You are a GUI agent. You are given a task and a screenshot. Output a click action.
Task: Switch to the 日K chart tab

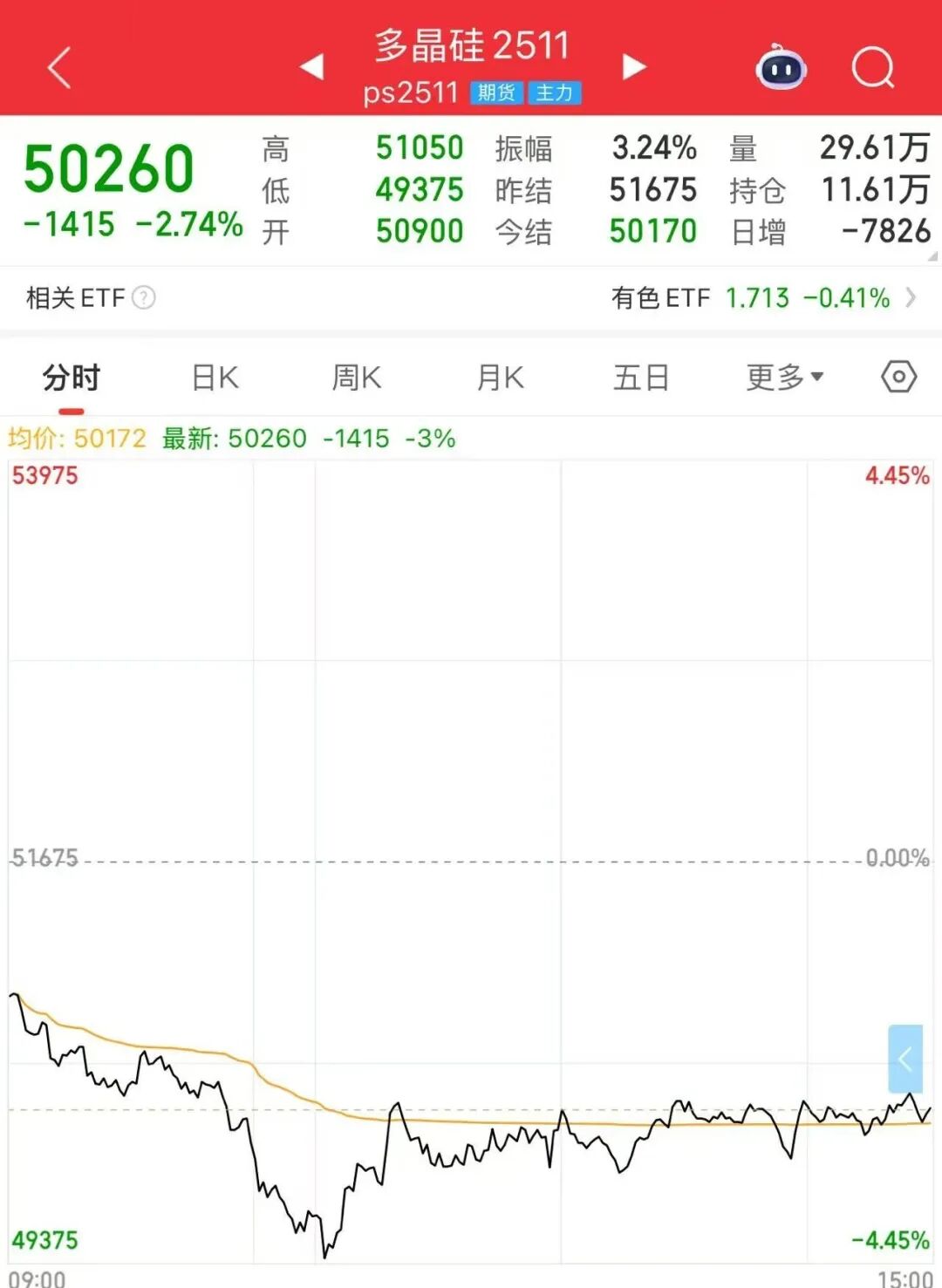coord(215,378)
